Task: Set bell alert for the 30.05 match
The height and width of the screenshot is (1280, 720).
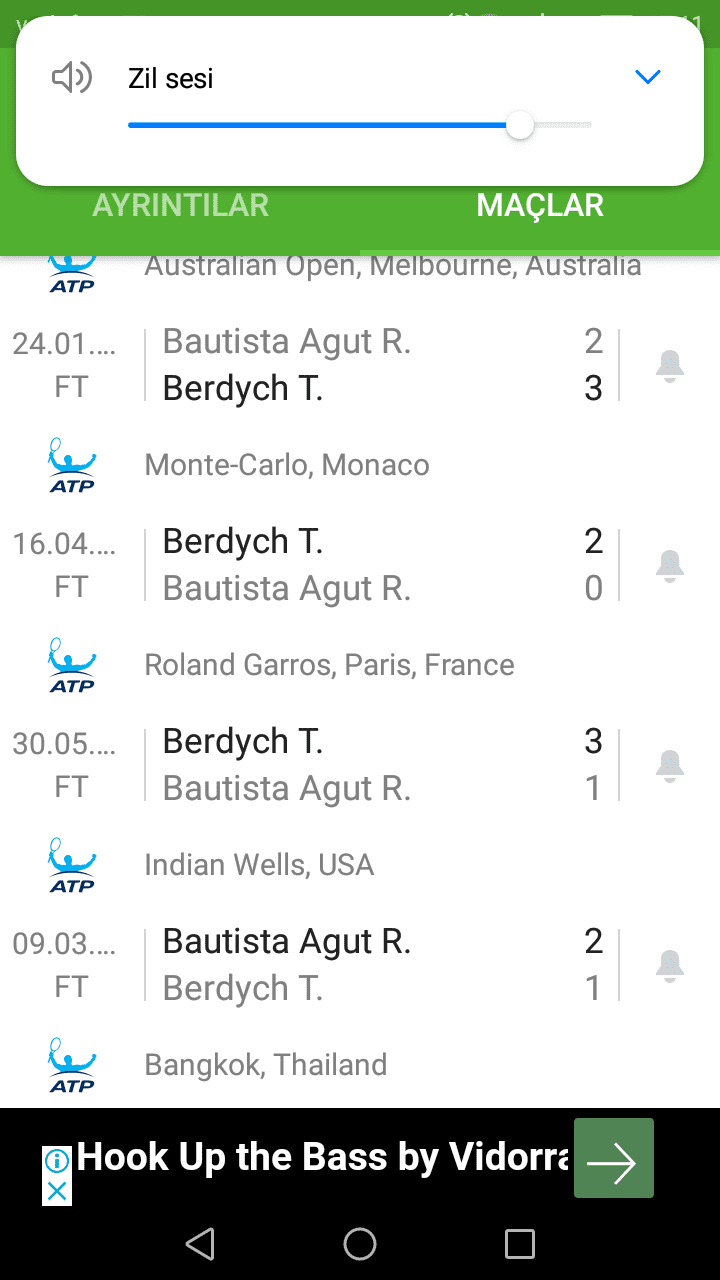Action: [x=670, y=766]
